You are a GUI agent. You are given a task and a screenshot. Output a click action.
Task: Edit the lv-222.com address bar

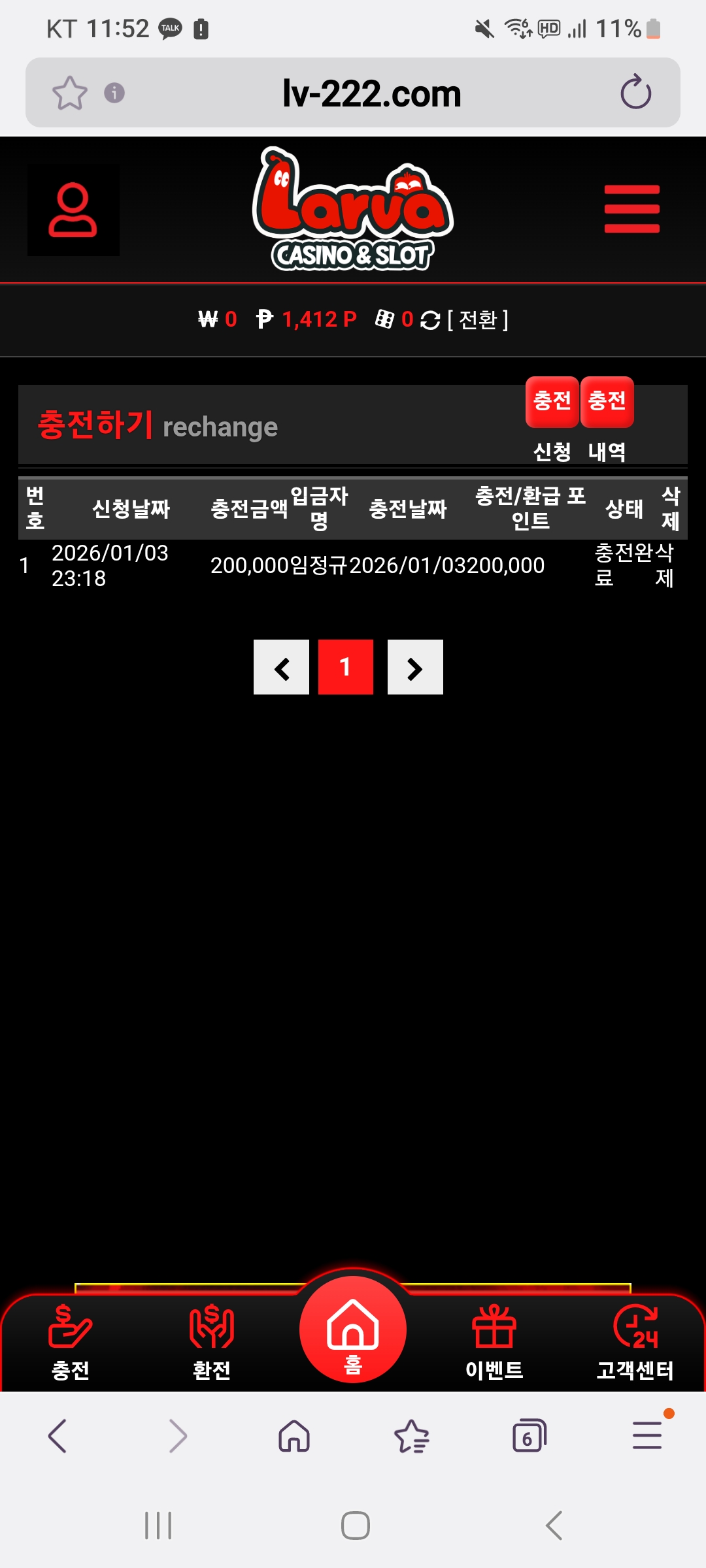371,93
